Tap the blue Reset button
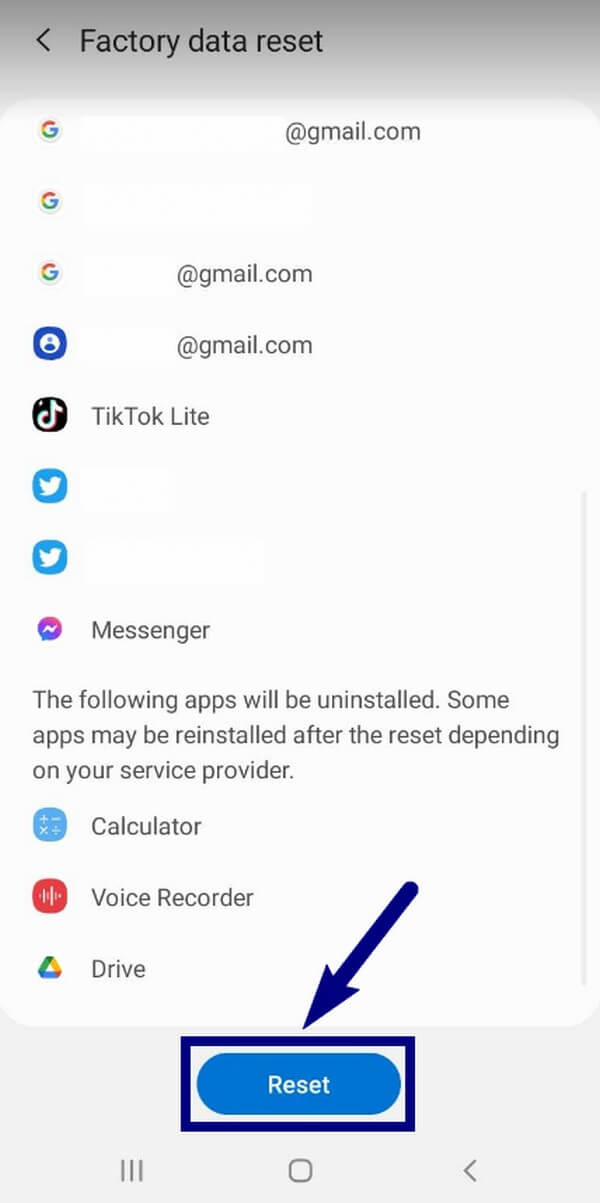 pos(298,1085)
